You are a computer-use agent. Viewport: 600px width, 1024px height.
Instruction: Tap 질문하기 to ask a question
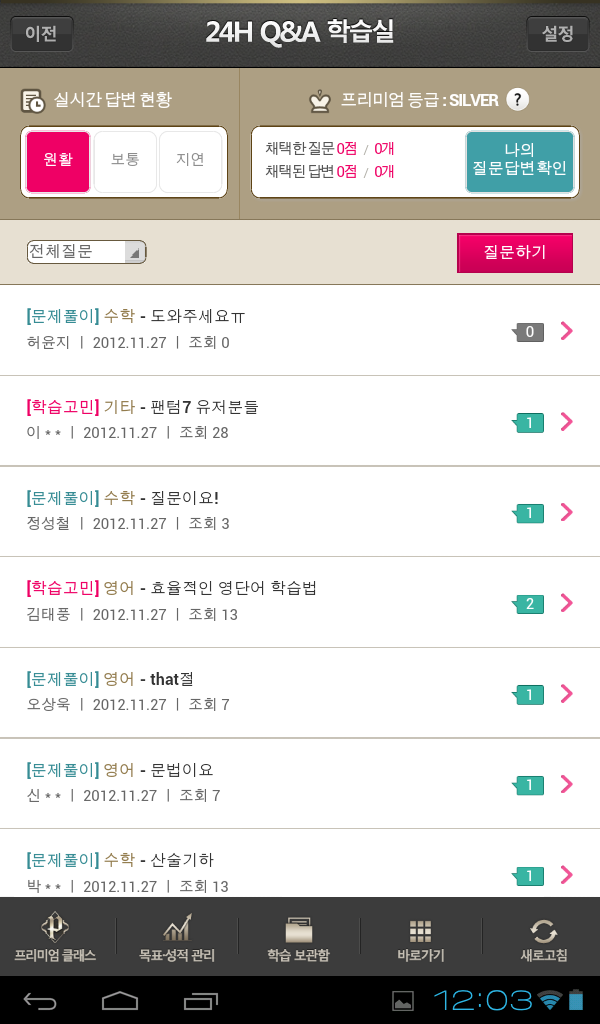[514, 253]
